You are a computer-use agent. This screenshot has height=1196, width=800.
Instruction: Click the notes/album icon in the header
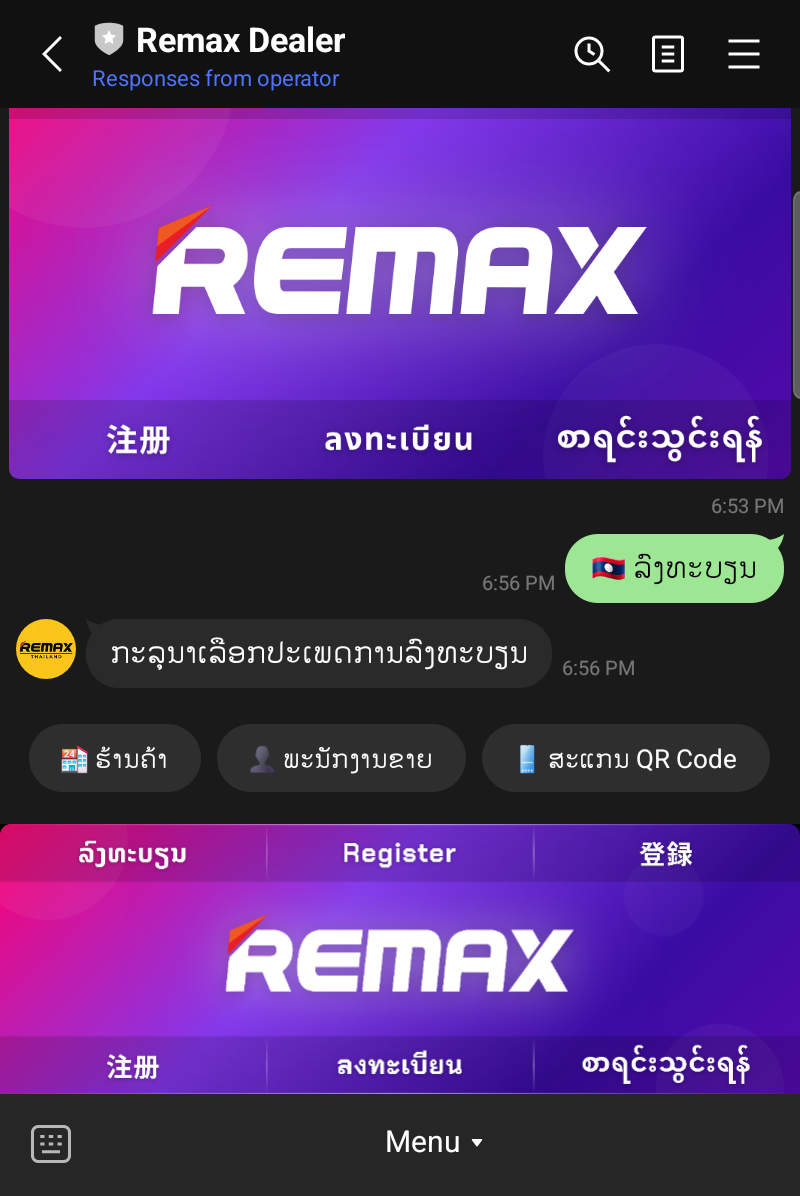pyautogui.click(x=667, y=55)
